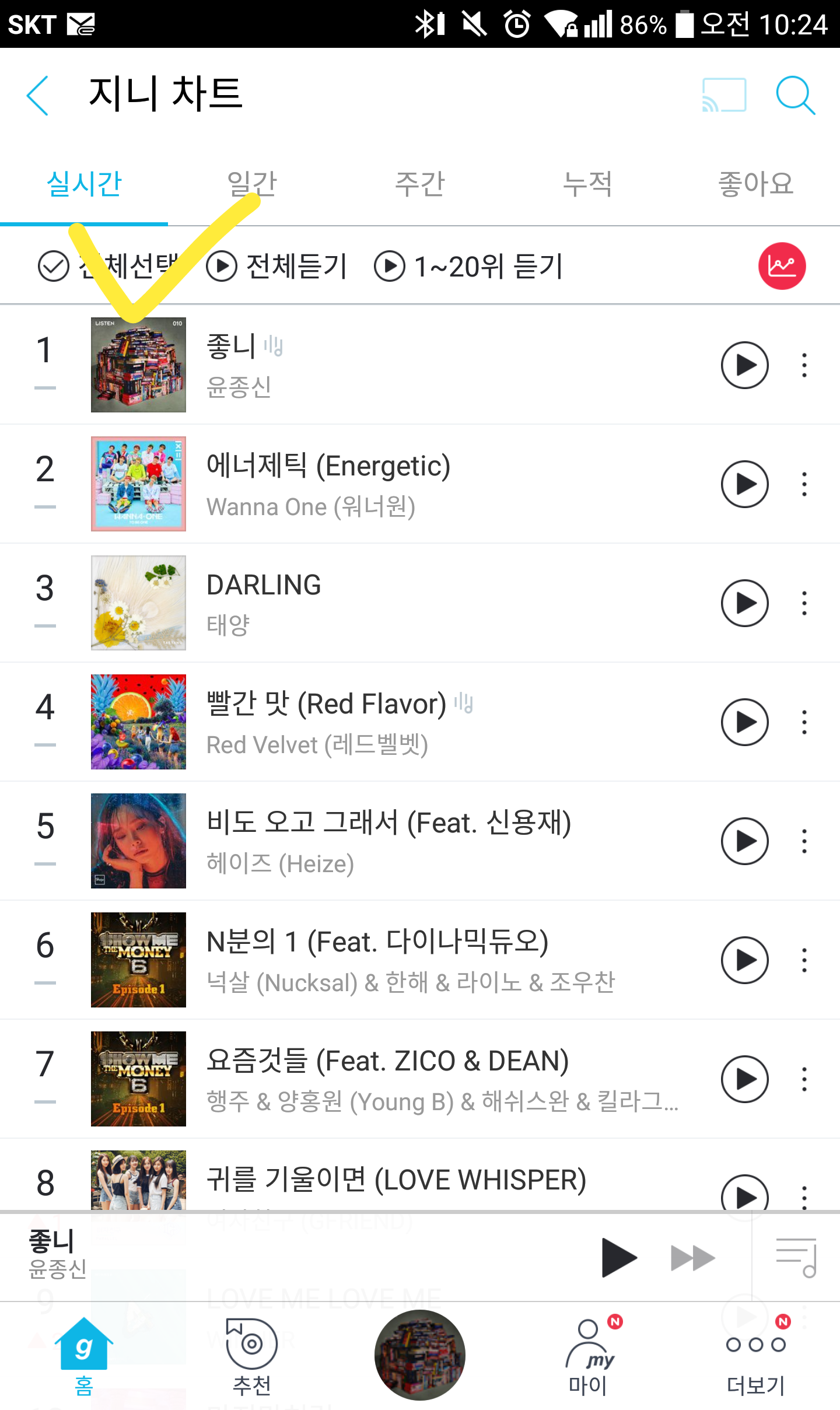Open search with the magnifier icon

(794, 95)
